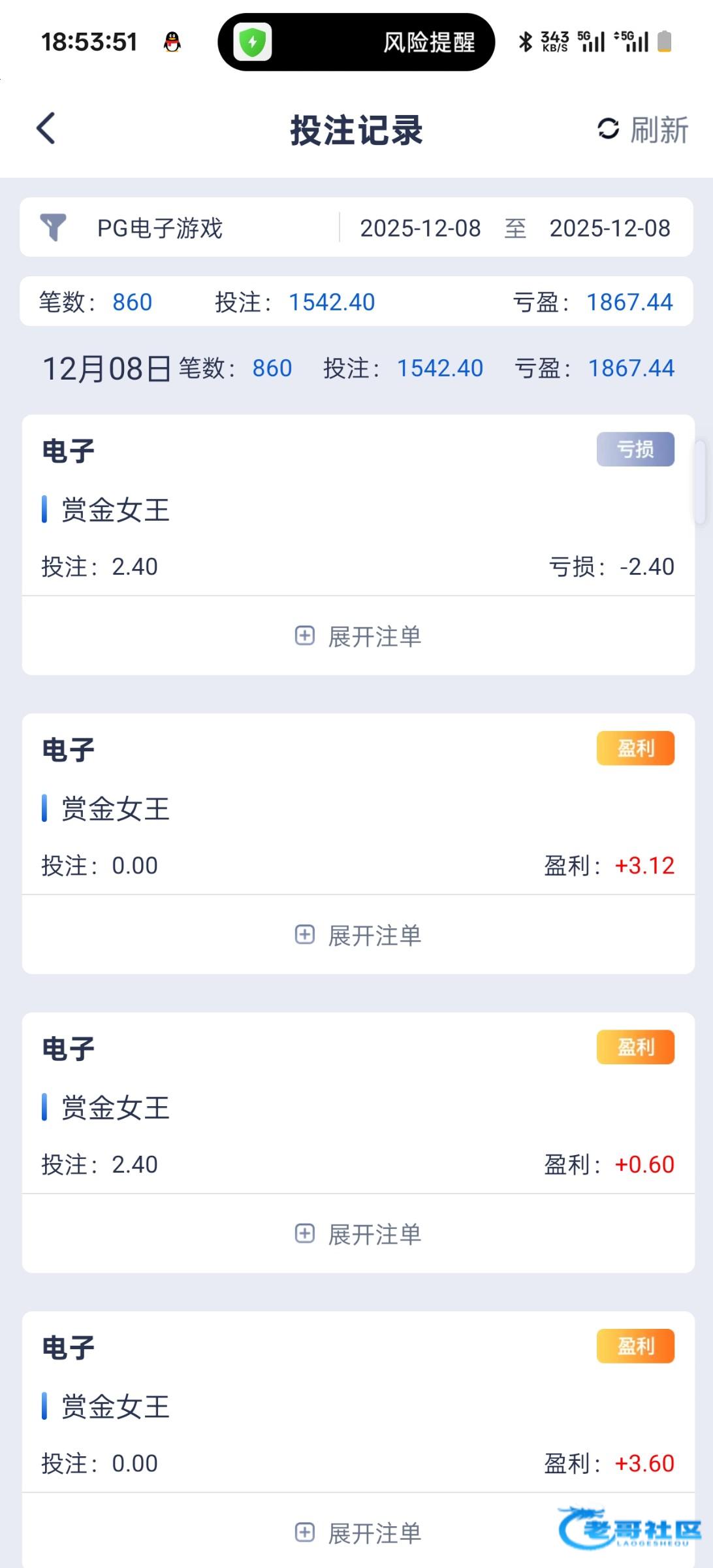Change the start date 2025-12-08
This screenshot has height=1568, width=713.
coord(420,228)
